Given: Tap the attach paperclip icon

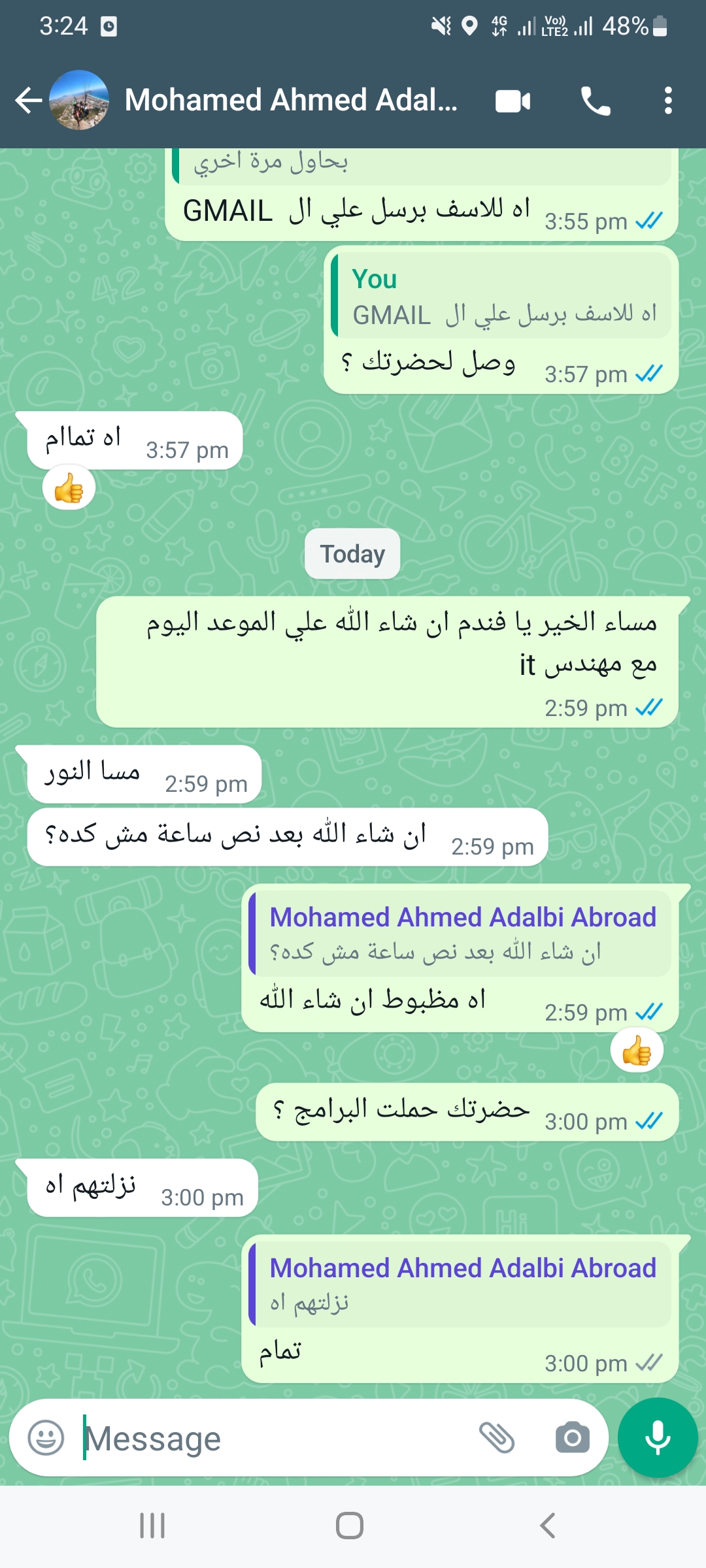Looking at the screenshot, I should point(497,1438).
